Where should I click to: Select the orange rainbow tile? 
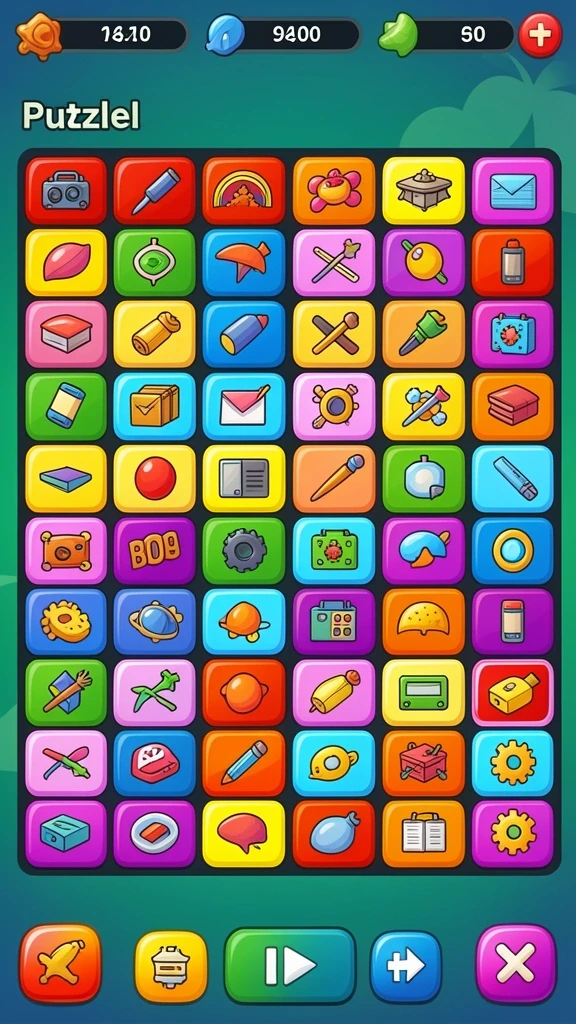[x=244, y=191]
